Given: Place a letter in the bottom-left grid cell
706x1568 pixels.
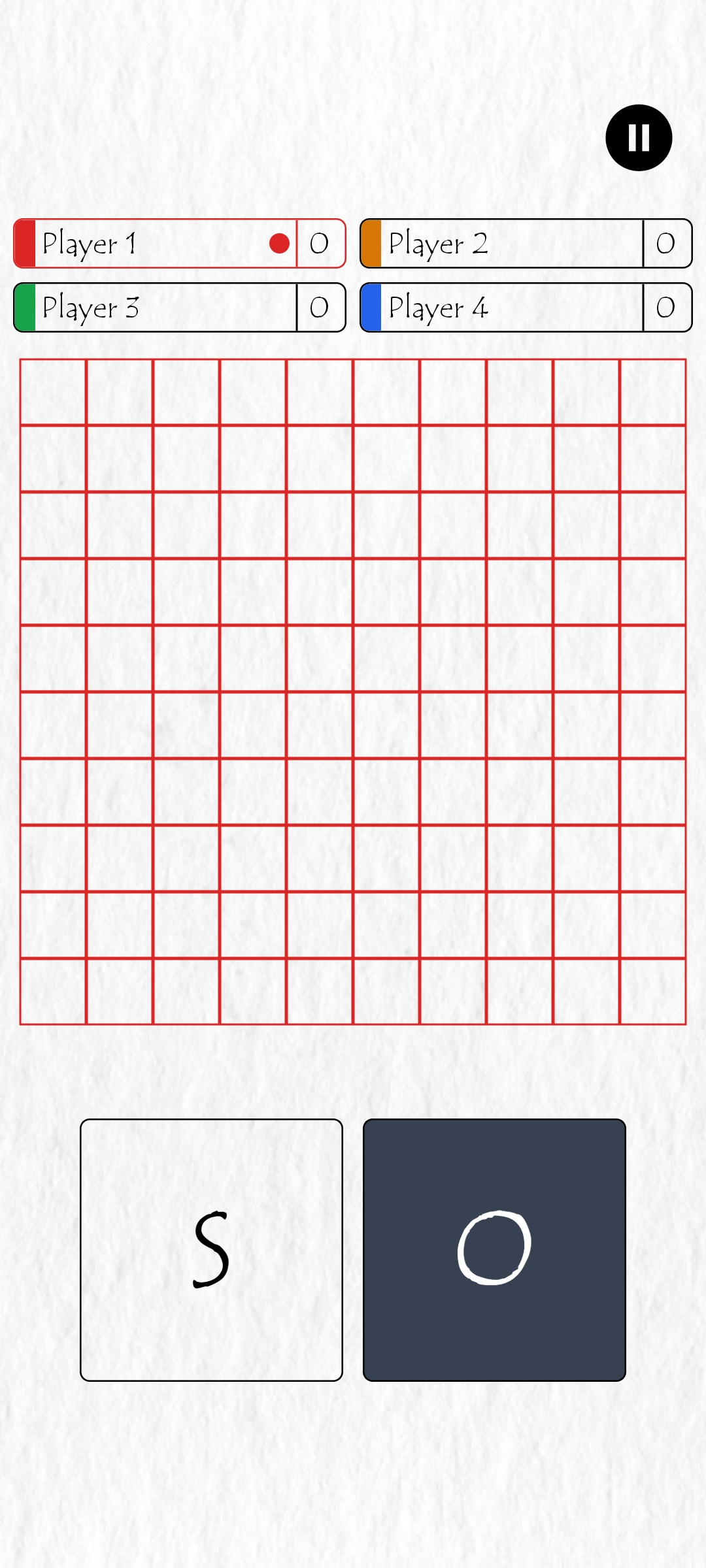Looking at the screenshot, I should point(53,991).
